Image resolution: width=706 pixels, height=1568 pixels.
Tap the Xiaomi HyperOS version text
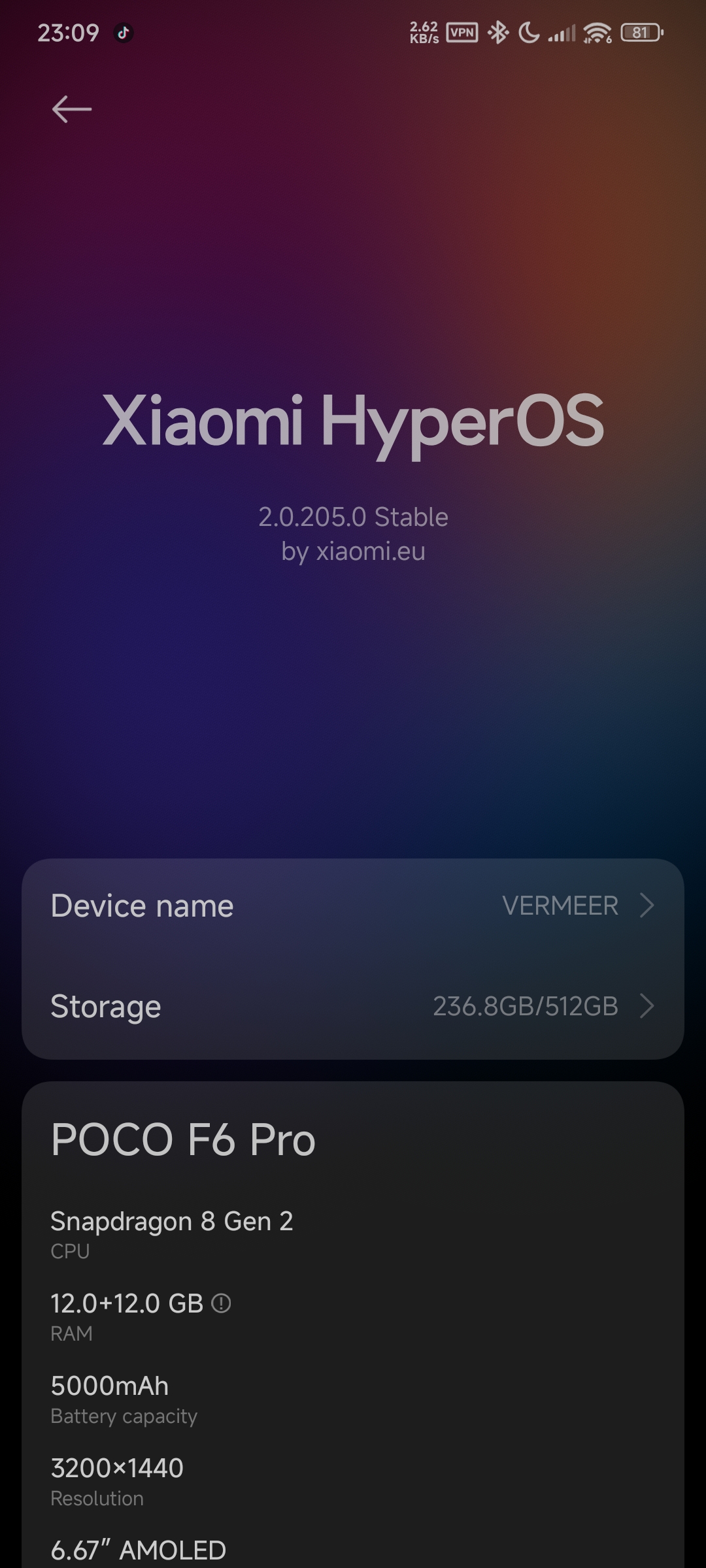(353, 517)
